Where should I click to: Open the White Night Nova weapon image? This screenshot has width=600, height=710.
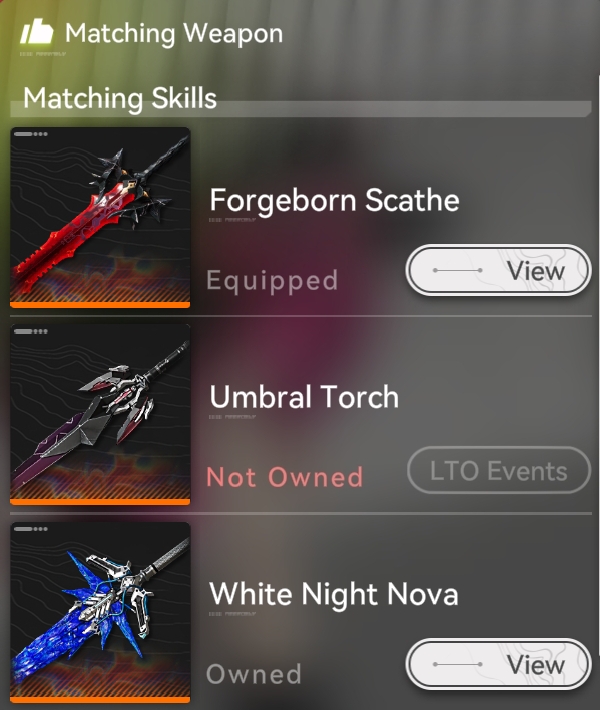[100, 610]
